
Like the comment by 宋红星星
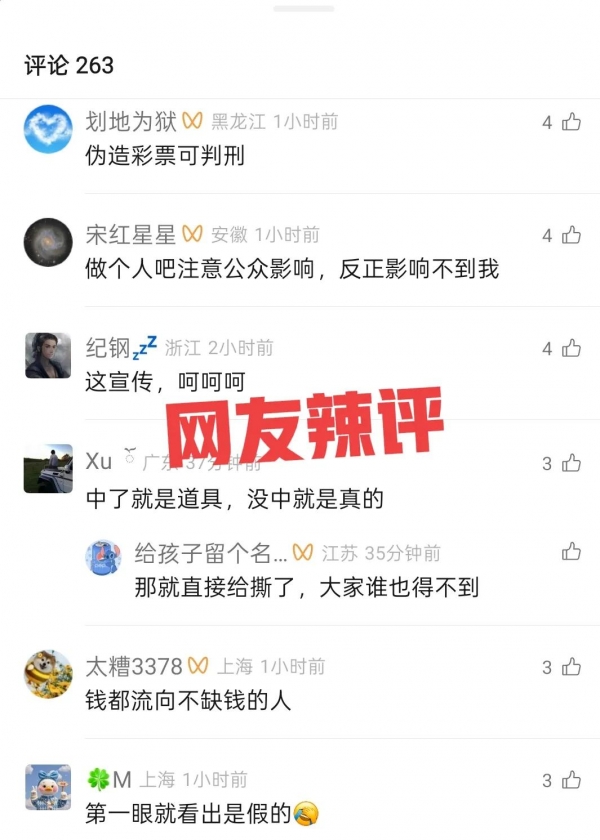571,235
